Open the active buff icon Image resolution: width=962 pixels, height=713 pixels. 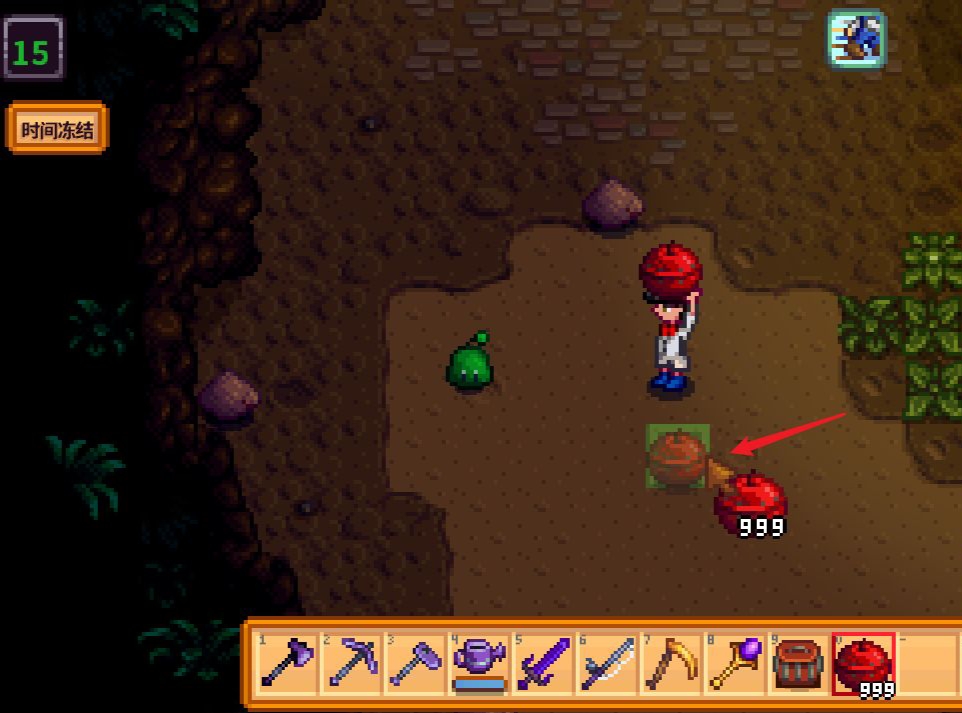click(x=856, y=39)
